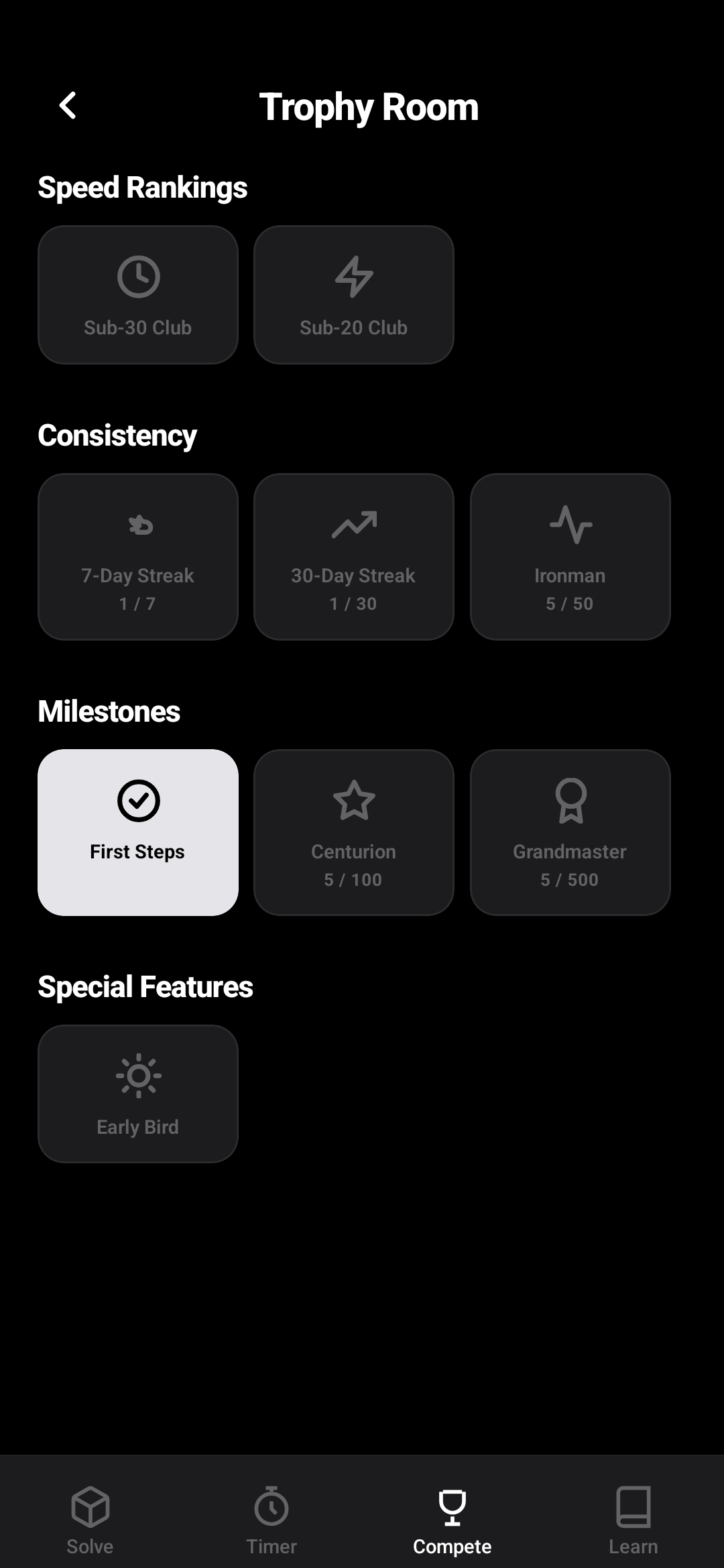Open the Early Bird trophy
This screenshot has height=1568, width=724.
pyautogui.click(x=138, y=1094)
